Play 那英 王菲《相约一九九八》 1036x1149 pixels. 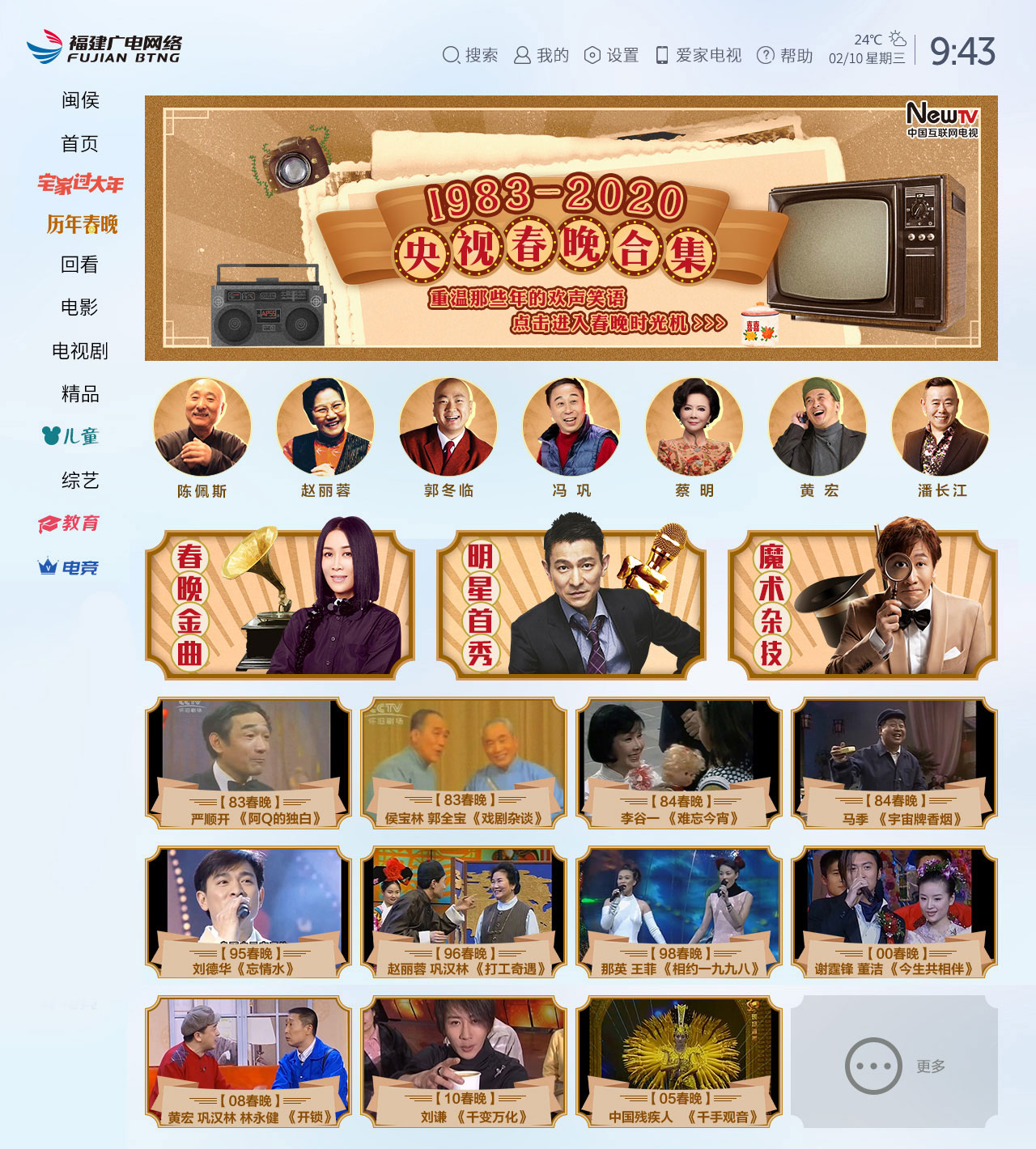[679, 912]
